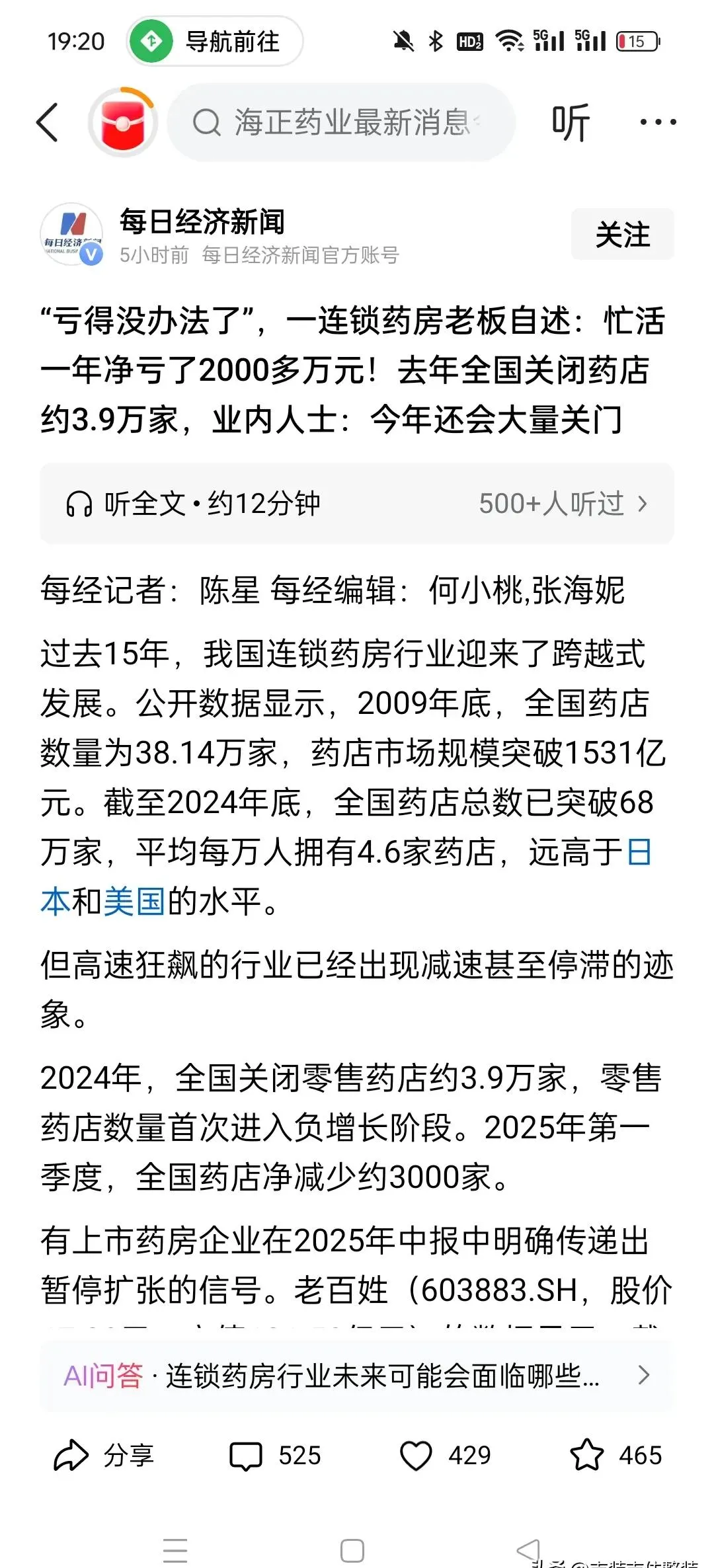
Task: Open 每日经济新闻 profile avatar
Action: coord(72,234)
